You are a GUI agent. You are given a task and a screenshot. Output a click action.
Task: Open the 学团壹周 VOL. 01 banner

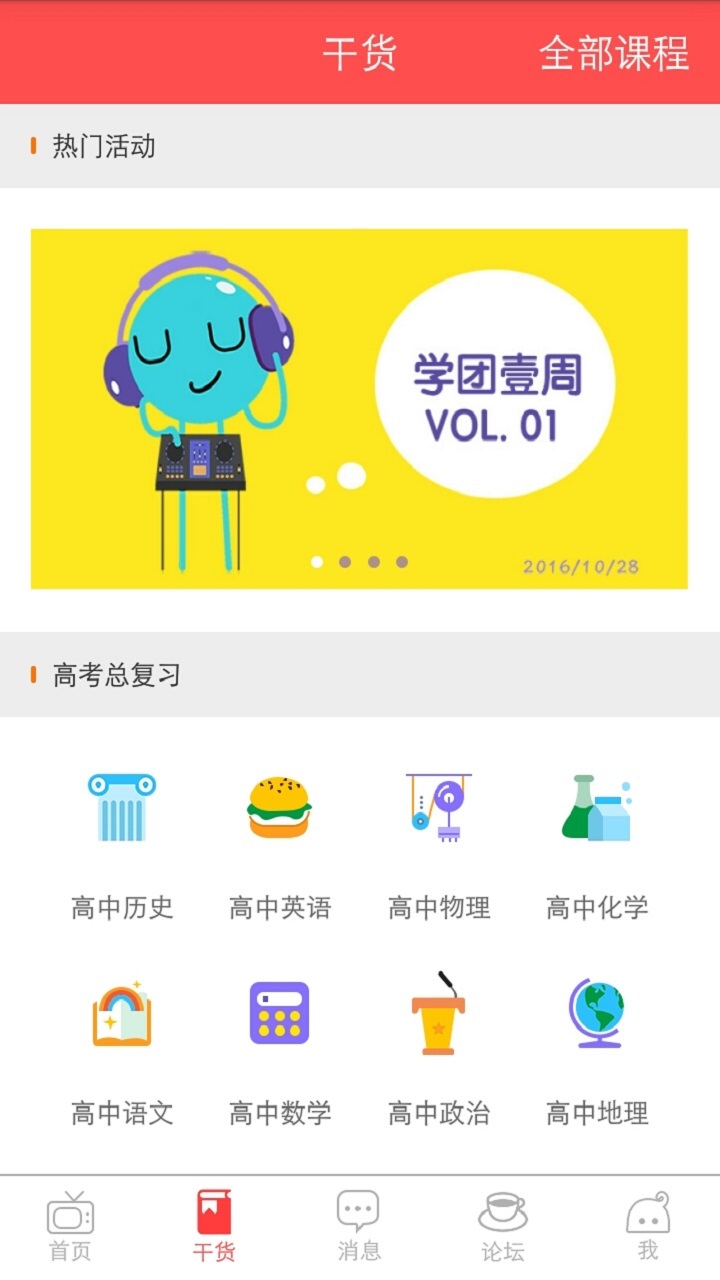point(359,408)
